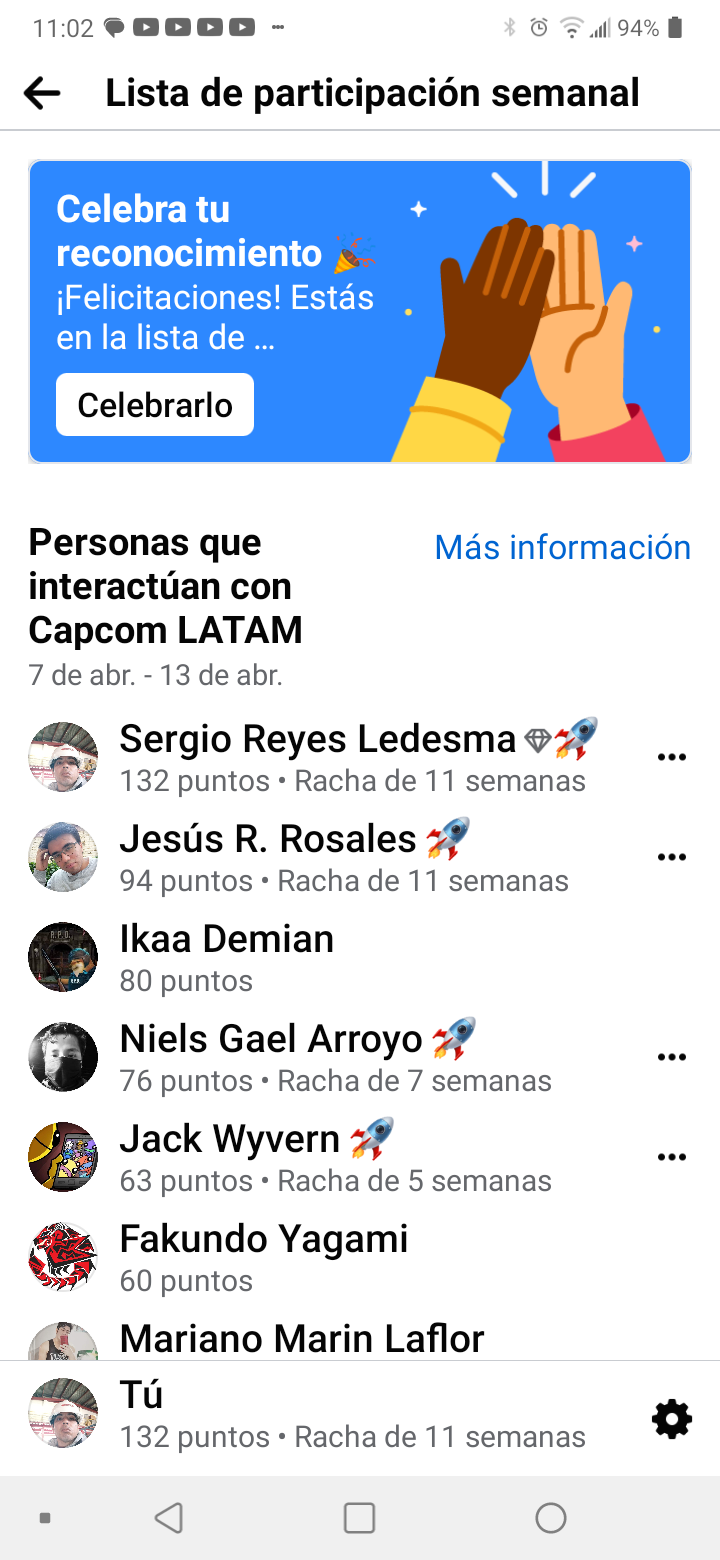Open more options for Jesús R. Rosales
Screen dimensions: 720x1560
point(671,857)
